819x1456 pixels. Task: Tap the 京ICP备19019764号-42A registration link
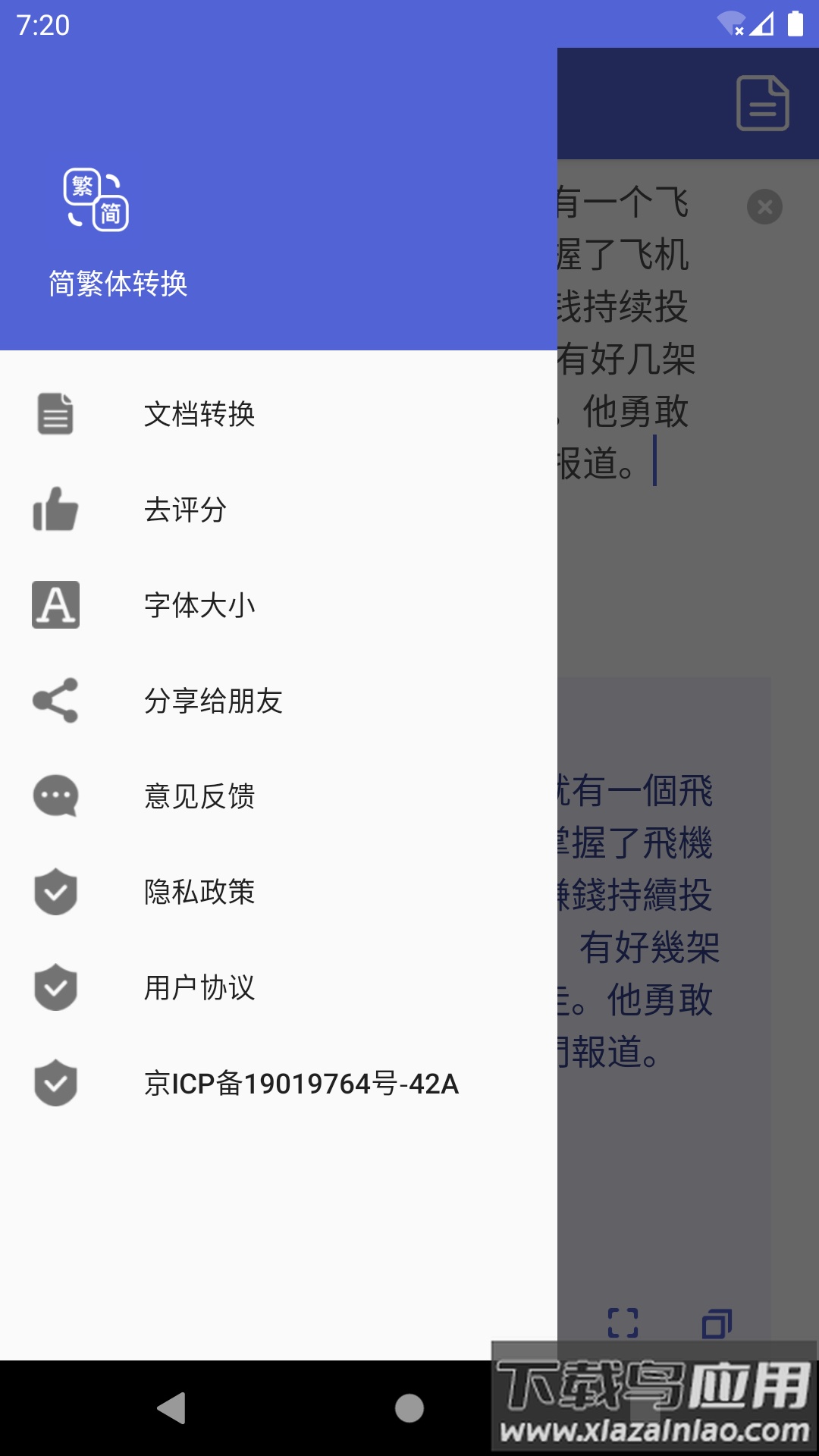(x=301, y=1084)
